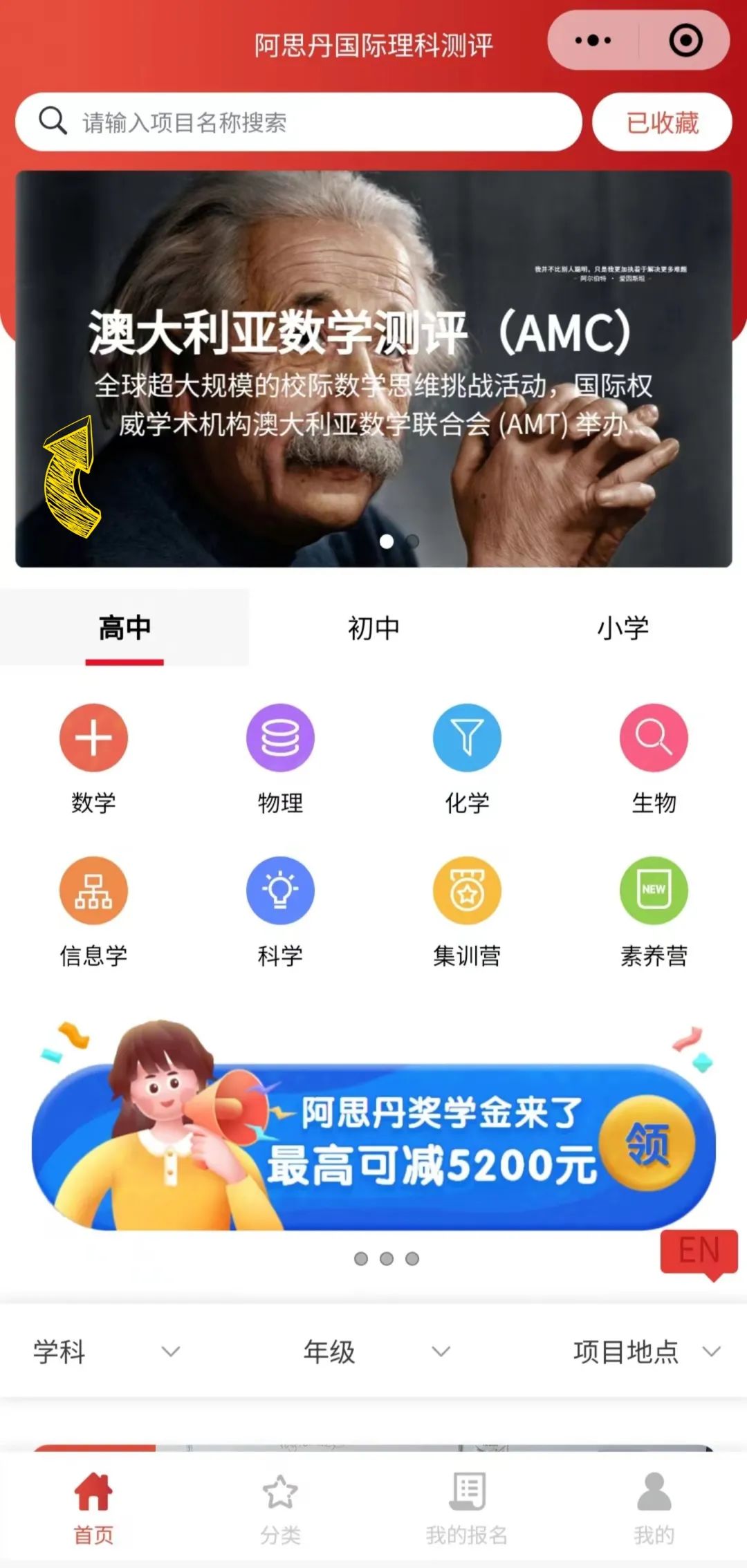The height and width of the screenshot is (1568, 747).
Task: Open the mini program more options menu
Action: pos(593,41)
